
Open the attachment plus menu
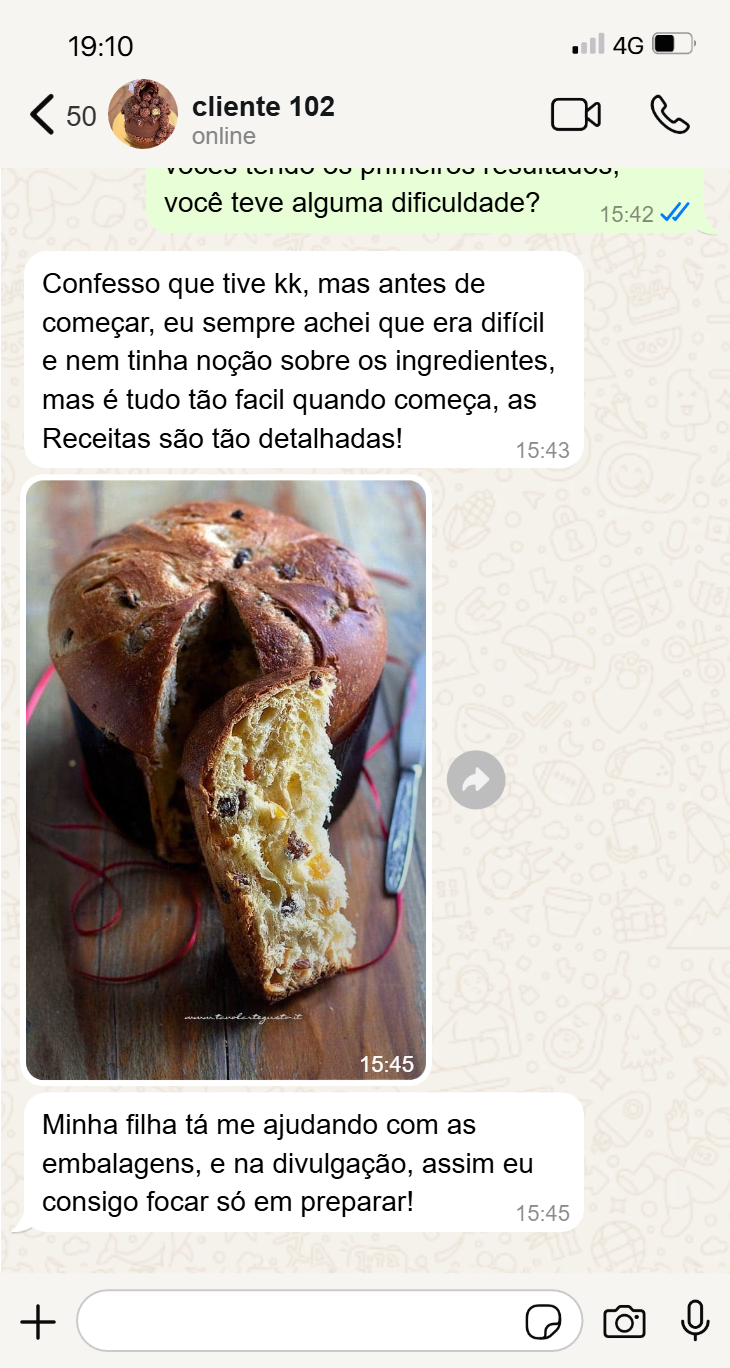(x=38, y=1322)
